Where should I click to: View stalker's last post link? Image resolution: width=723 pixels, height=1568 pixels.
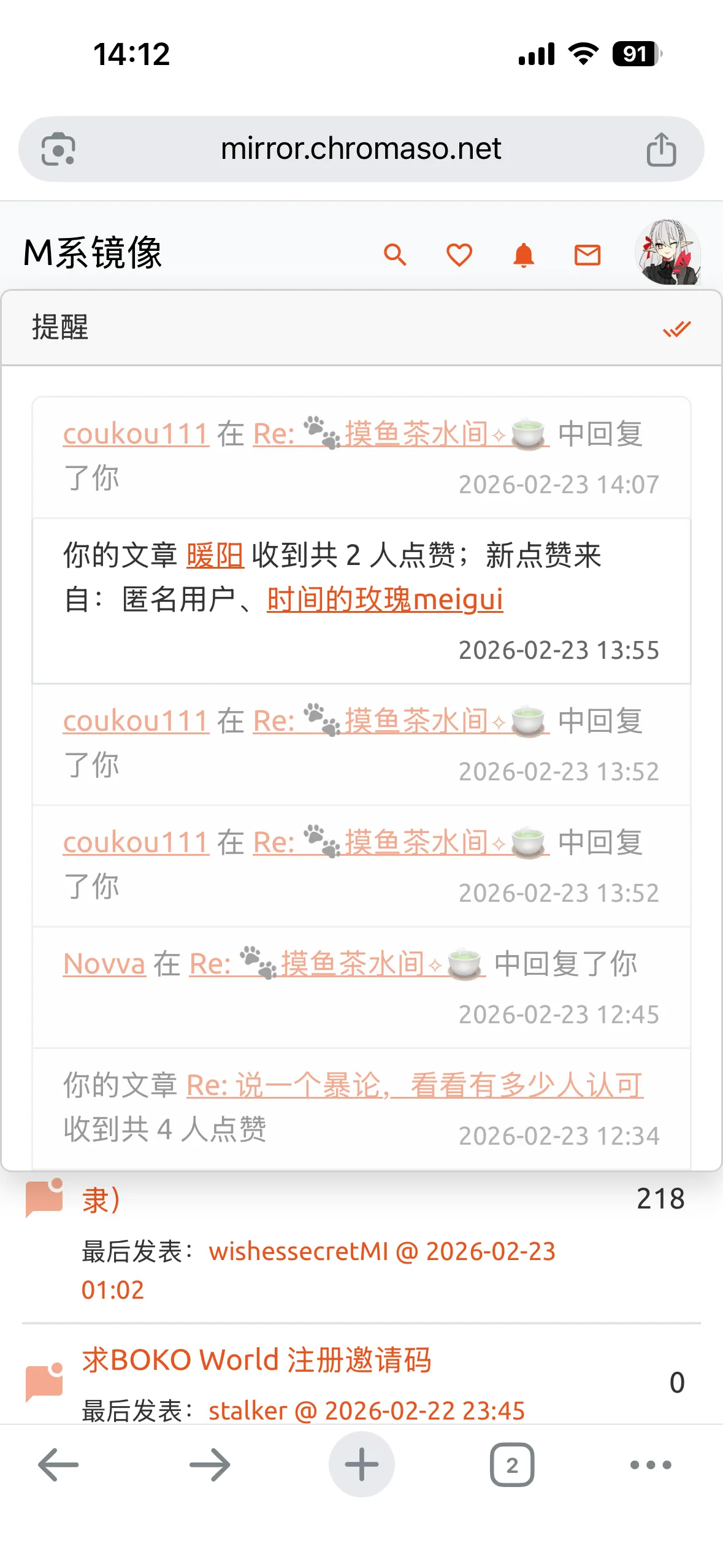click(366, 1411)
